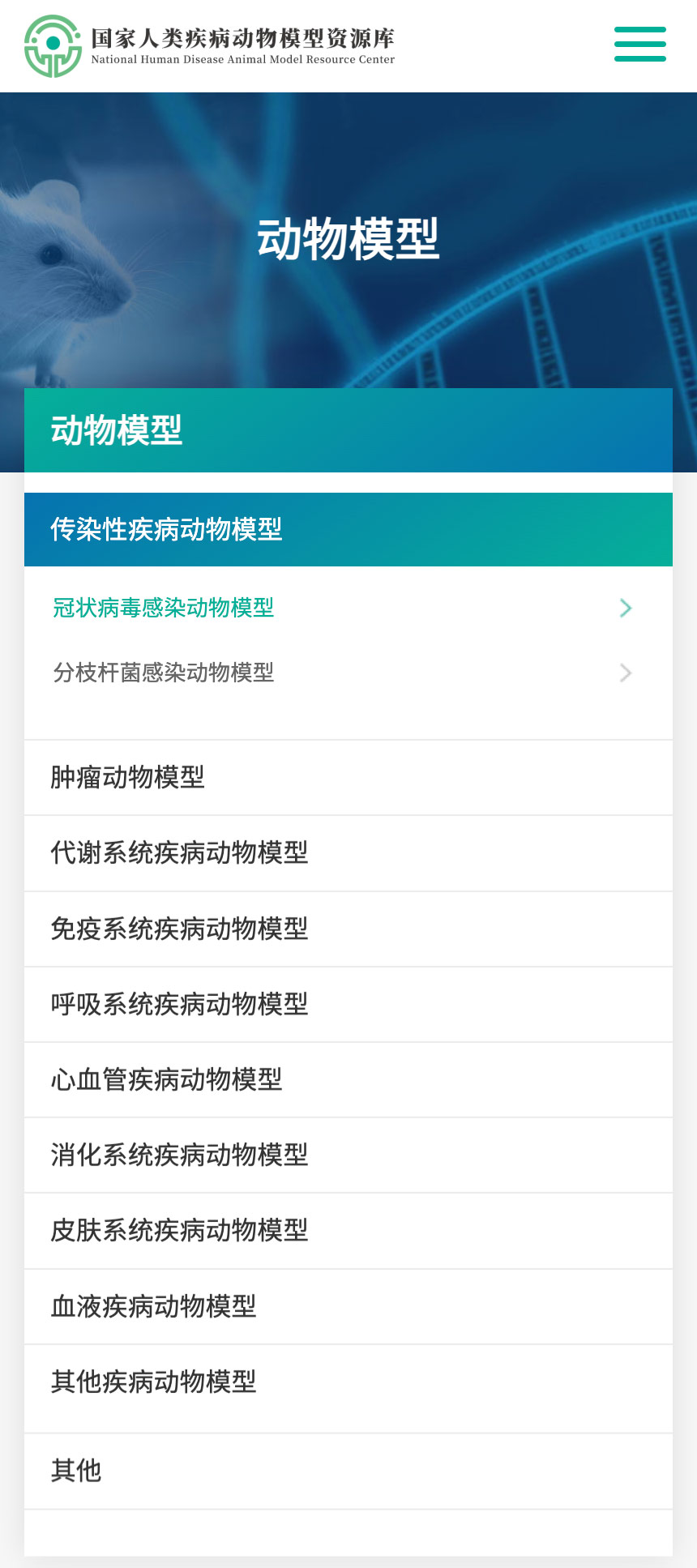Click the 动物模型 page banner heading
This screenshot has height=1568, width=697.
click(348, 237)
